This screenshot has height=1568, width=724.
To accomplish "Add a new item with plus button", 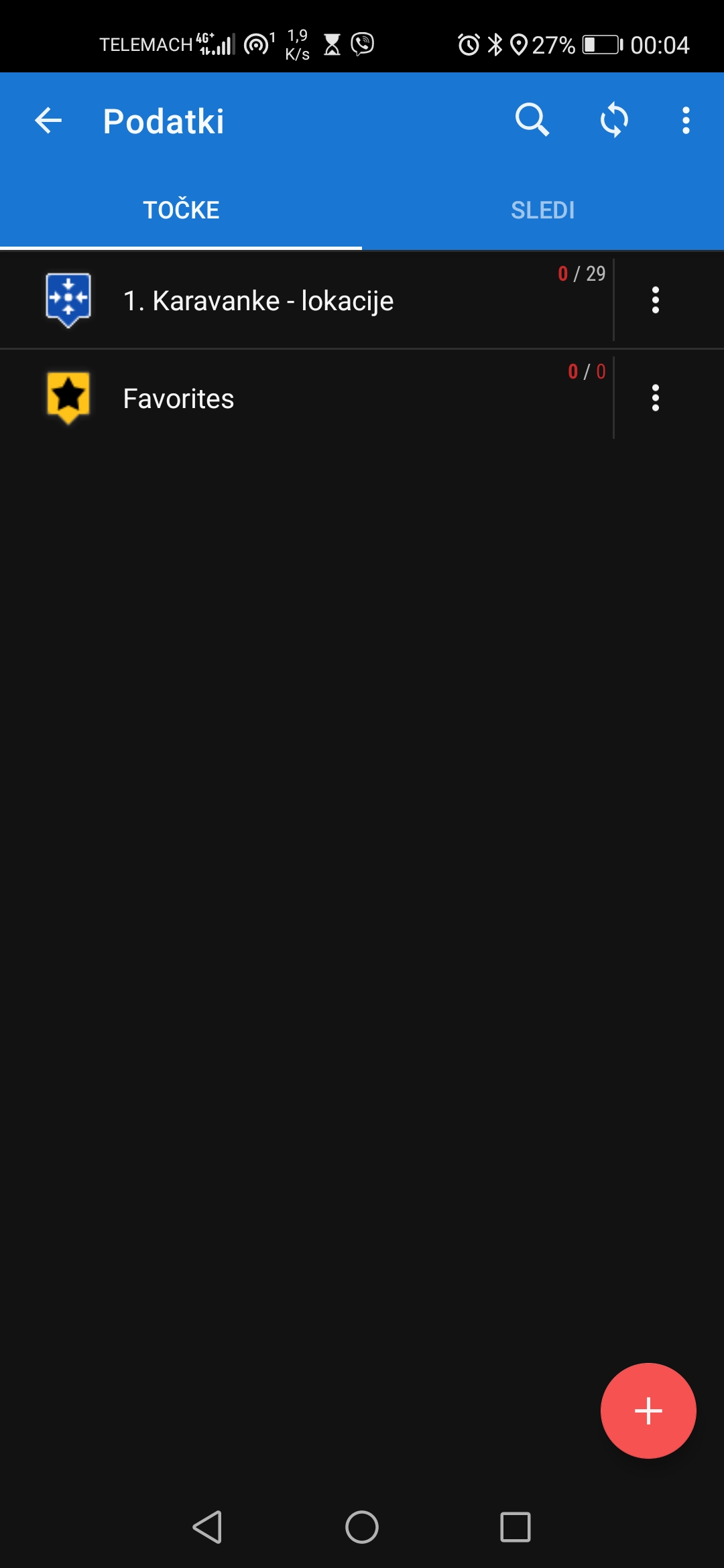I will pos(648,1411).
